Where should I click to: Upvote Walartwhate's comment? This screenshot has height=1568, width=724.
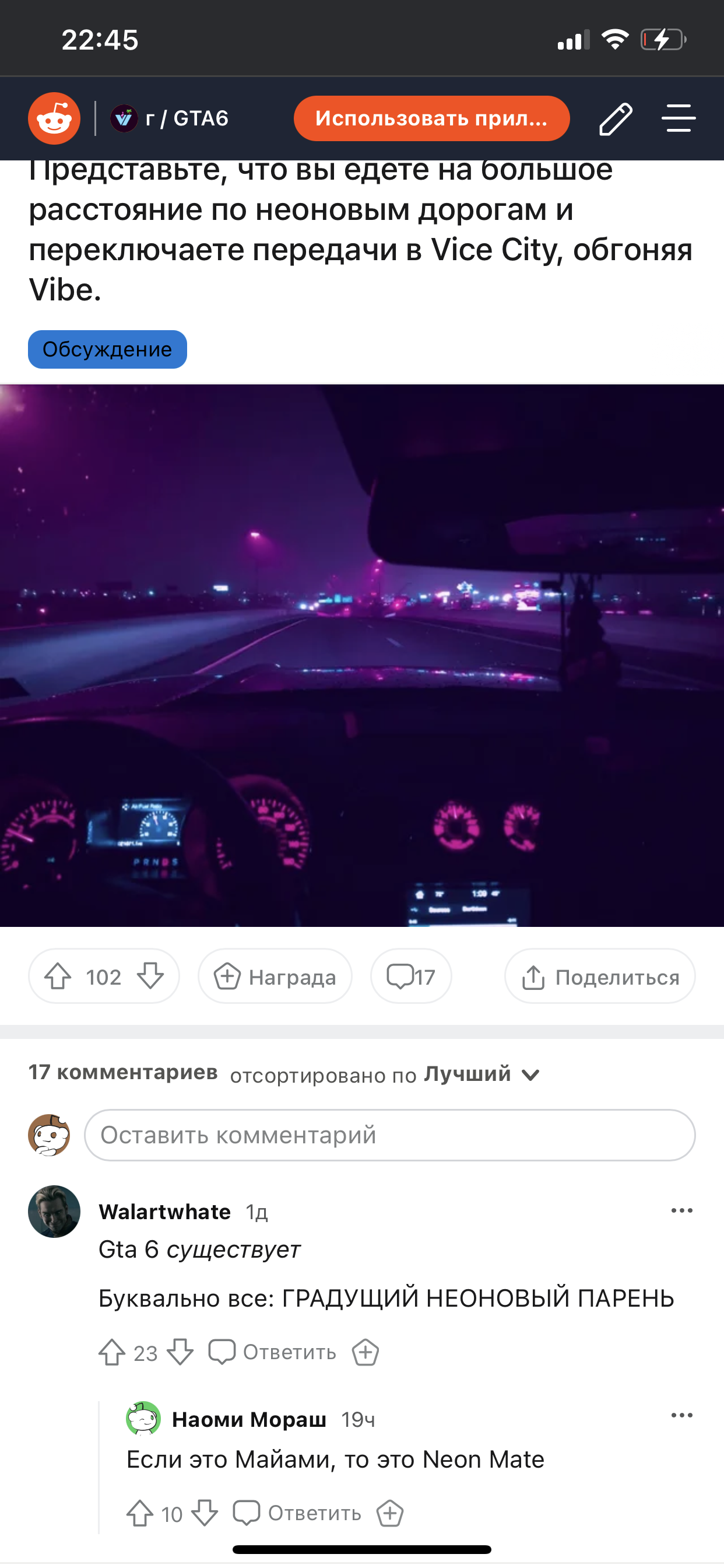click(112, 1352)
